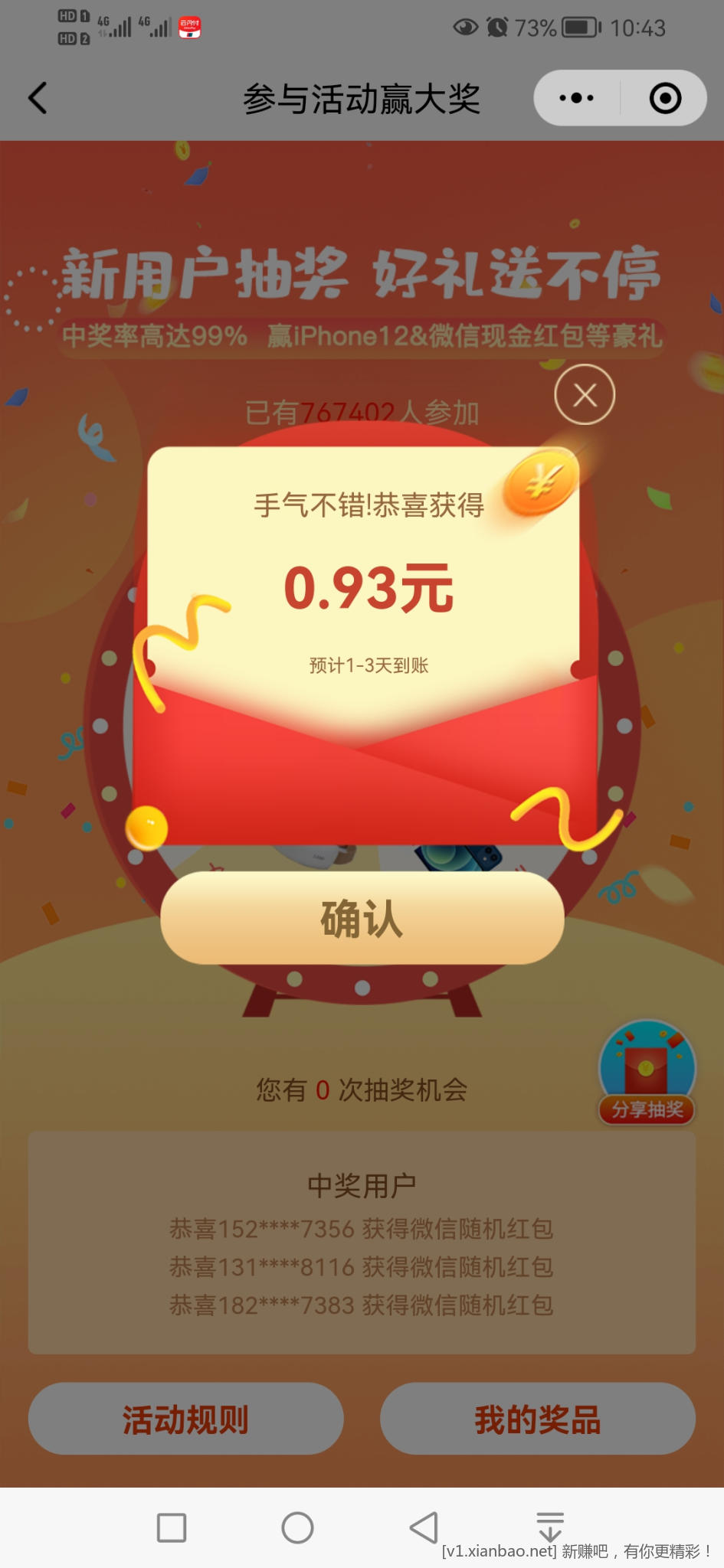Open 我的奖品 my prizes
This screenshot has height=1568, width=724.
click(x=538, y=1419)
